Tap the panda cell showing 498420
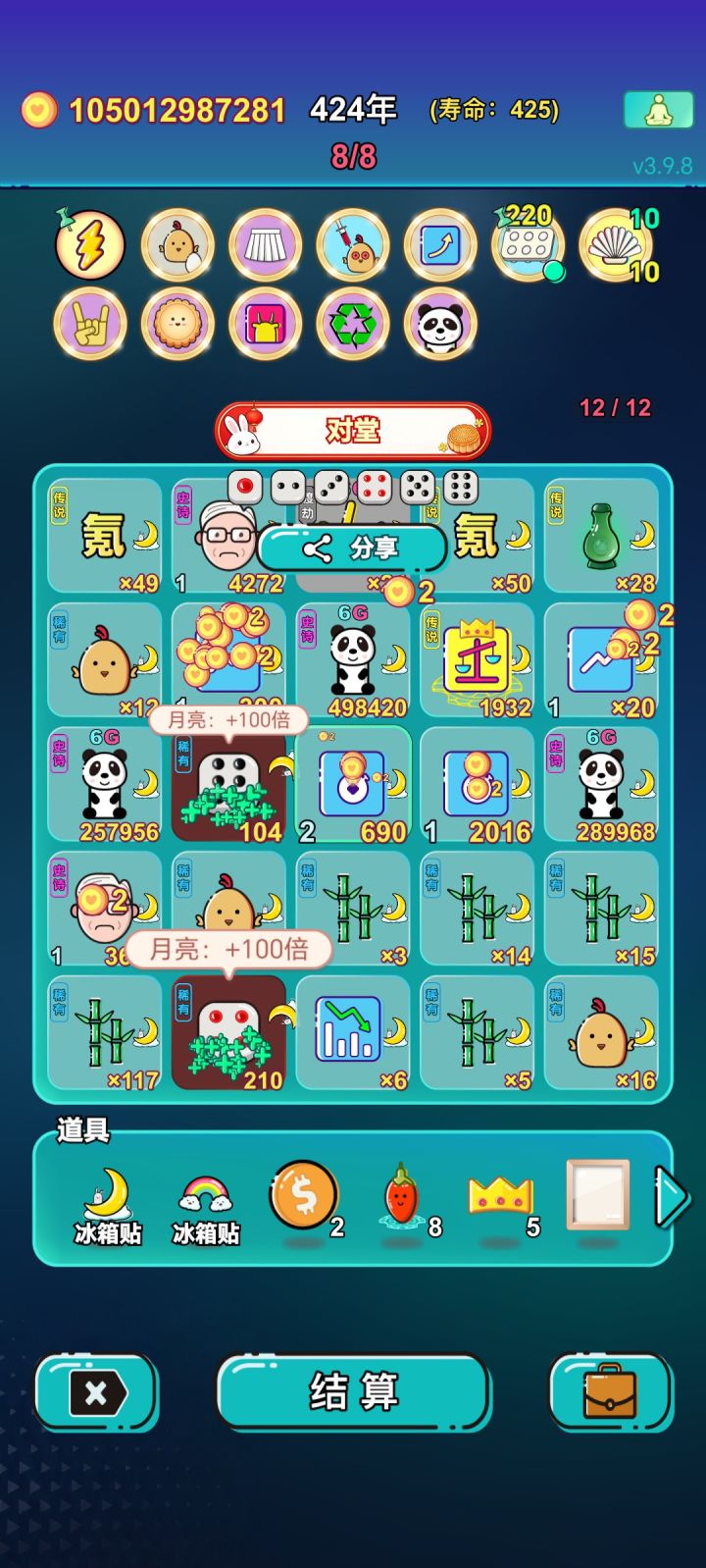 click(x=353, y=660)
